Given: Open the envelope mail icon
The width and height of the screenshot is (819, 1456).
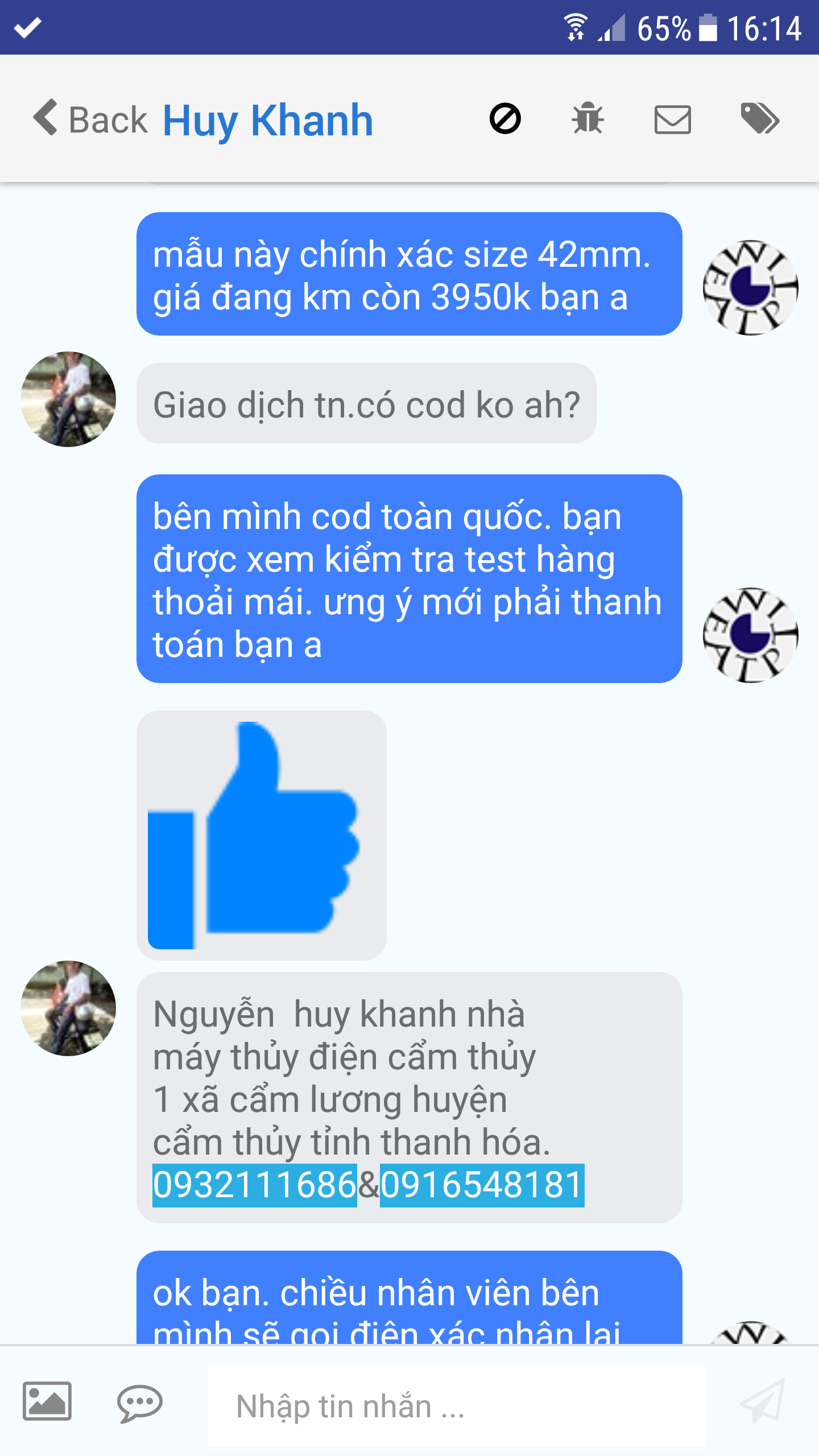Looking at the screenshot, I should pyautogui.click(x=672, y=119).
